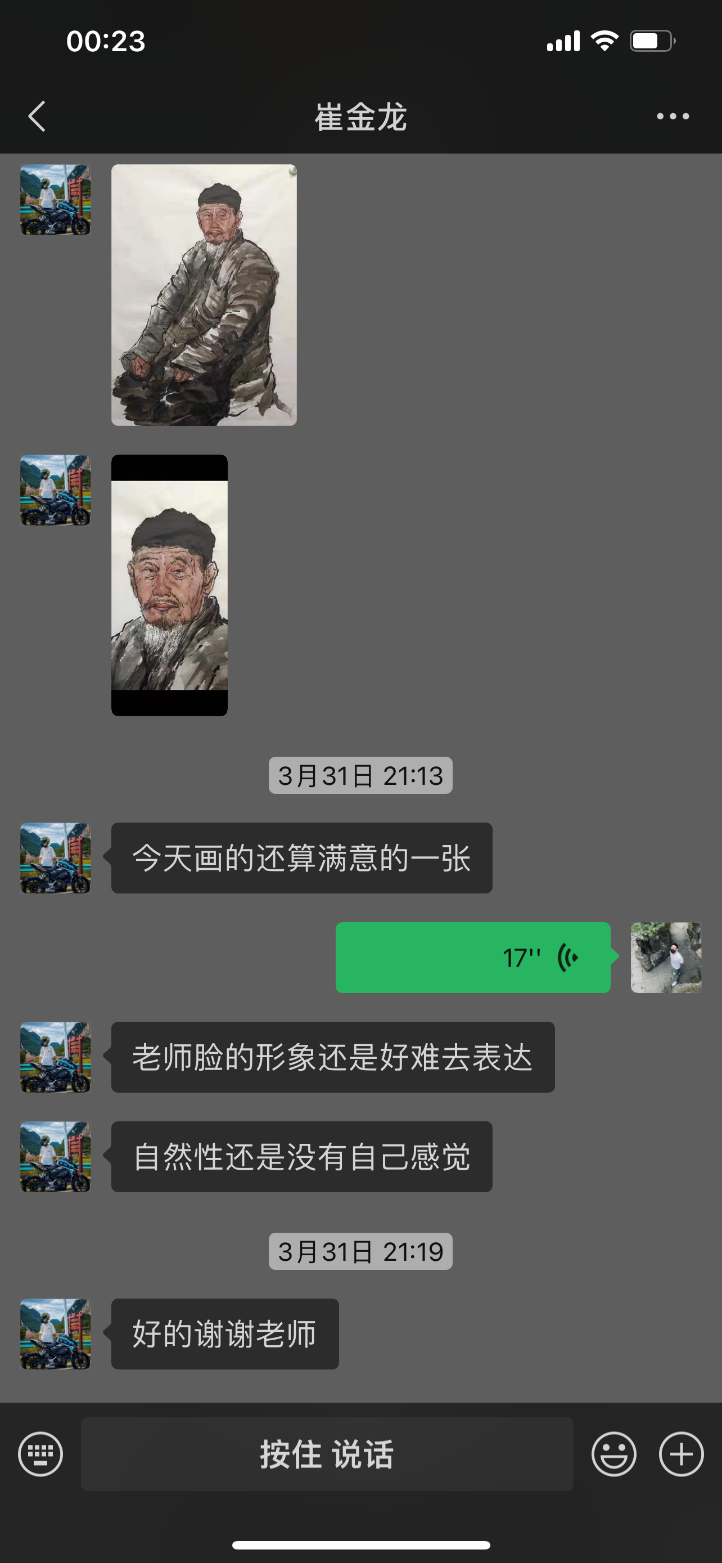Screen dimensions: 722x1563
Task: Play the 17-second voice message
Action: tap(472, 957)
